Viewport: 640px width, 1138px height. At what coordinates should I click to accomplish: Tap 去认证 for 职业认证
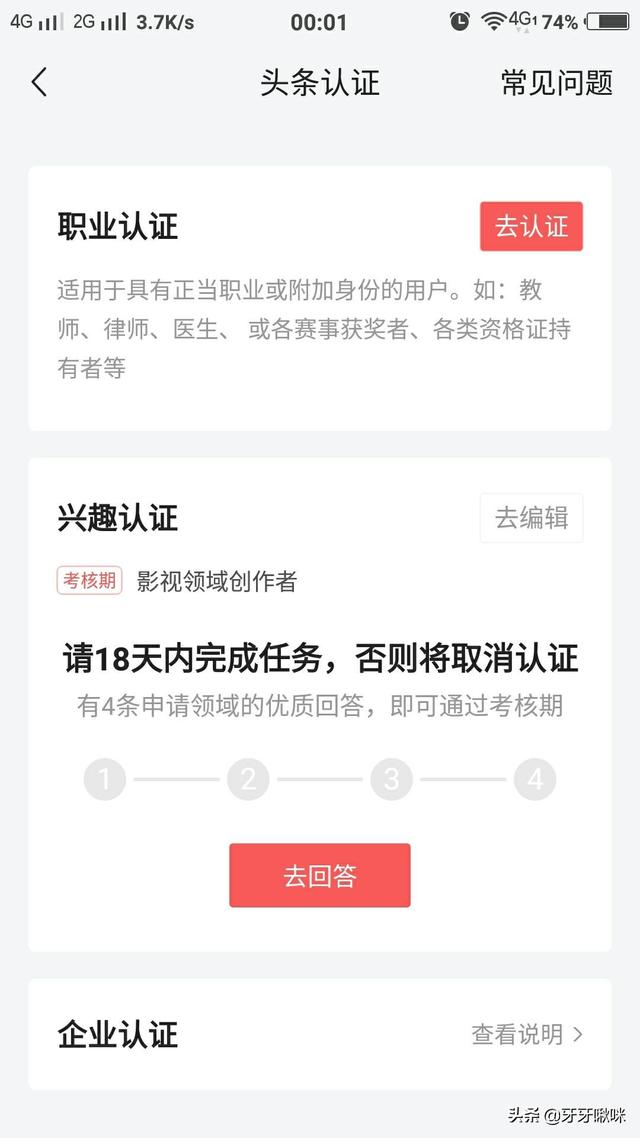coord(531,226)
